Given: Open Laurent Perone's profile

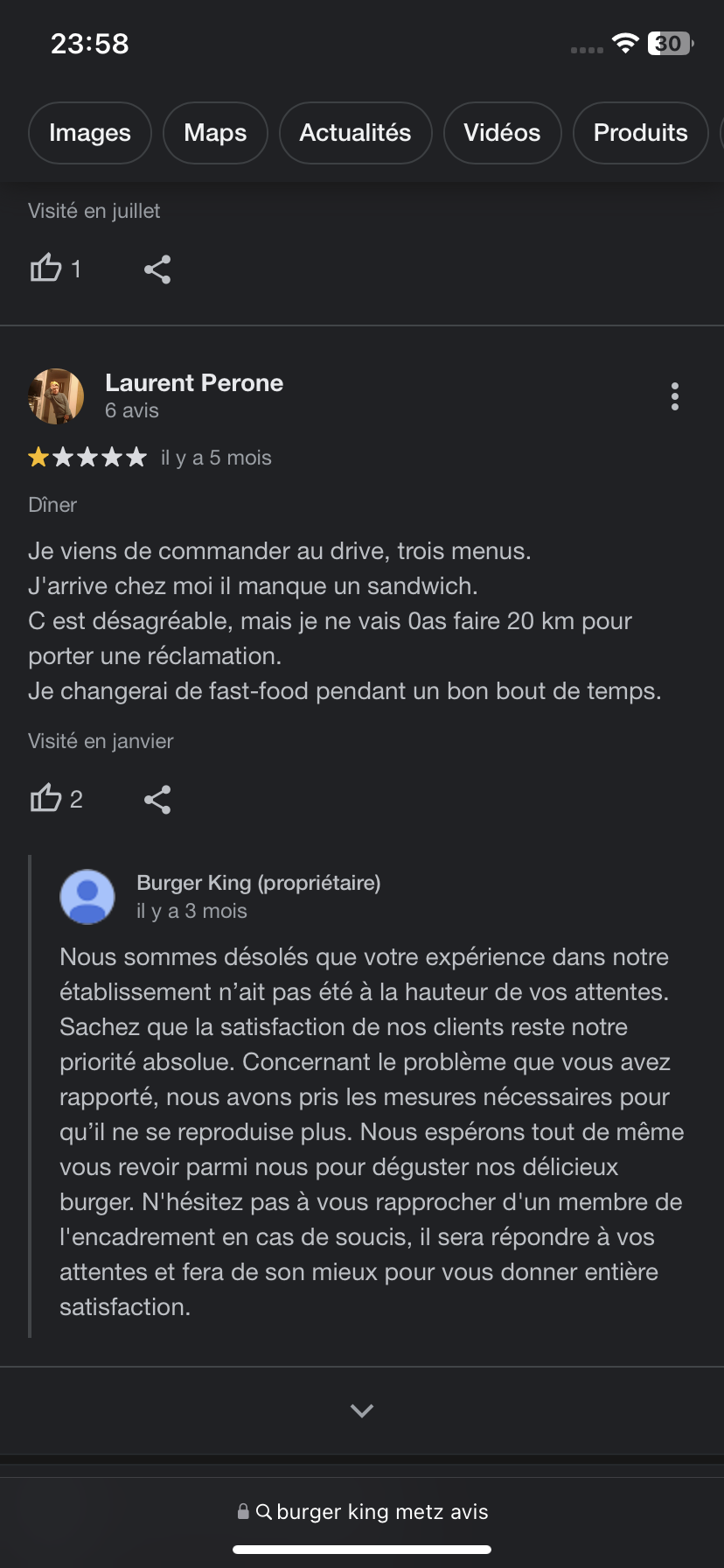Looking at the screenshot, I should [x=193, y=383].
